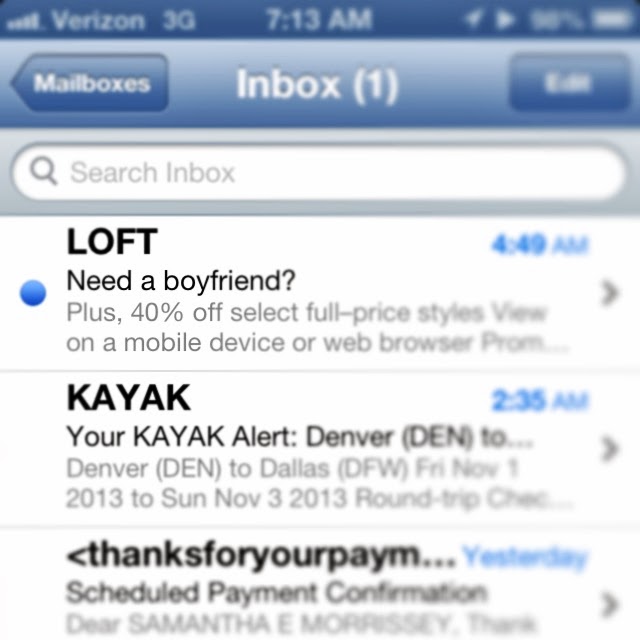The width and height of the screenshot is (640, 640).
Task: Open the KAYAK alert email
Action: pyautogui.click(x=320, y=450)
